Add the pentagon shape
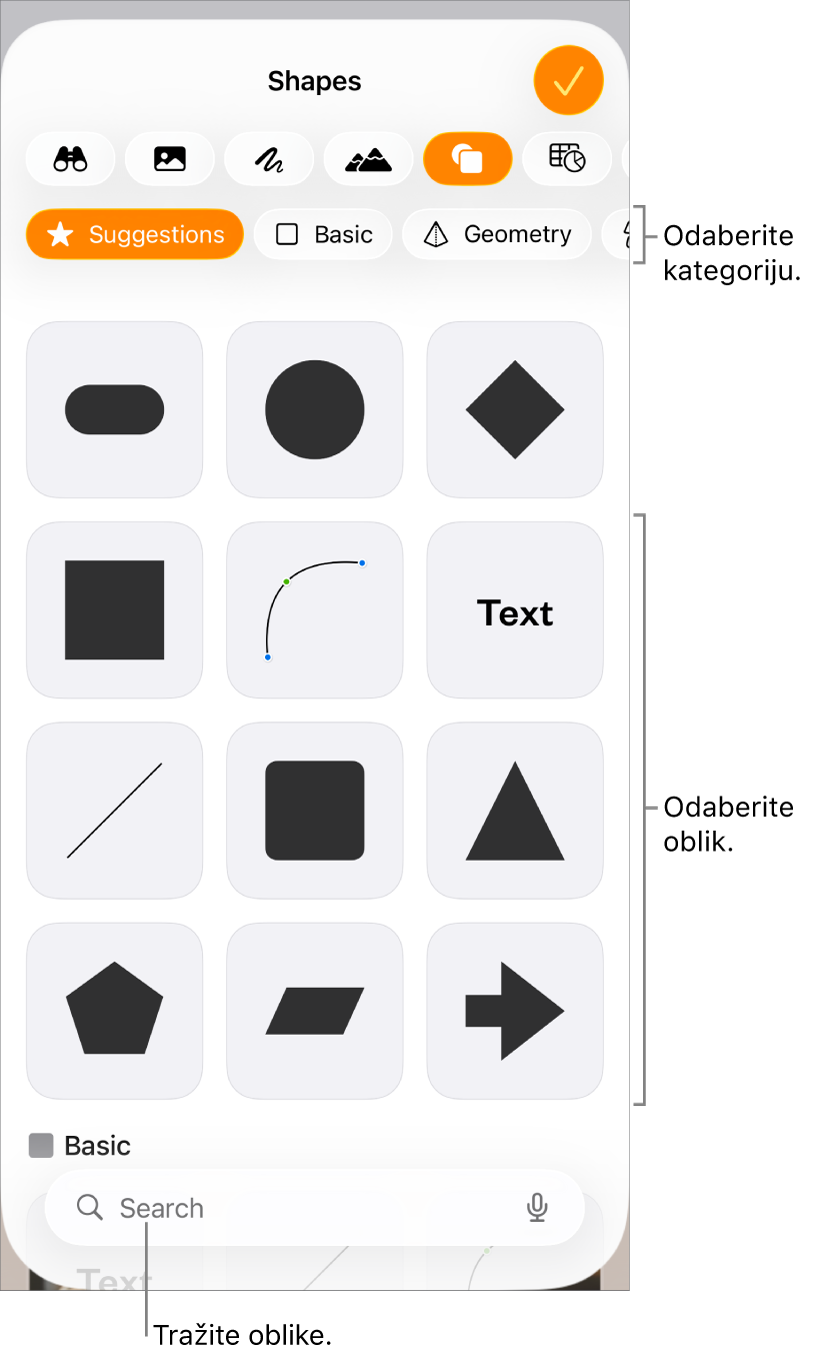 (114, 1010)
